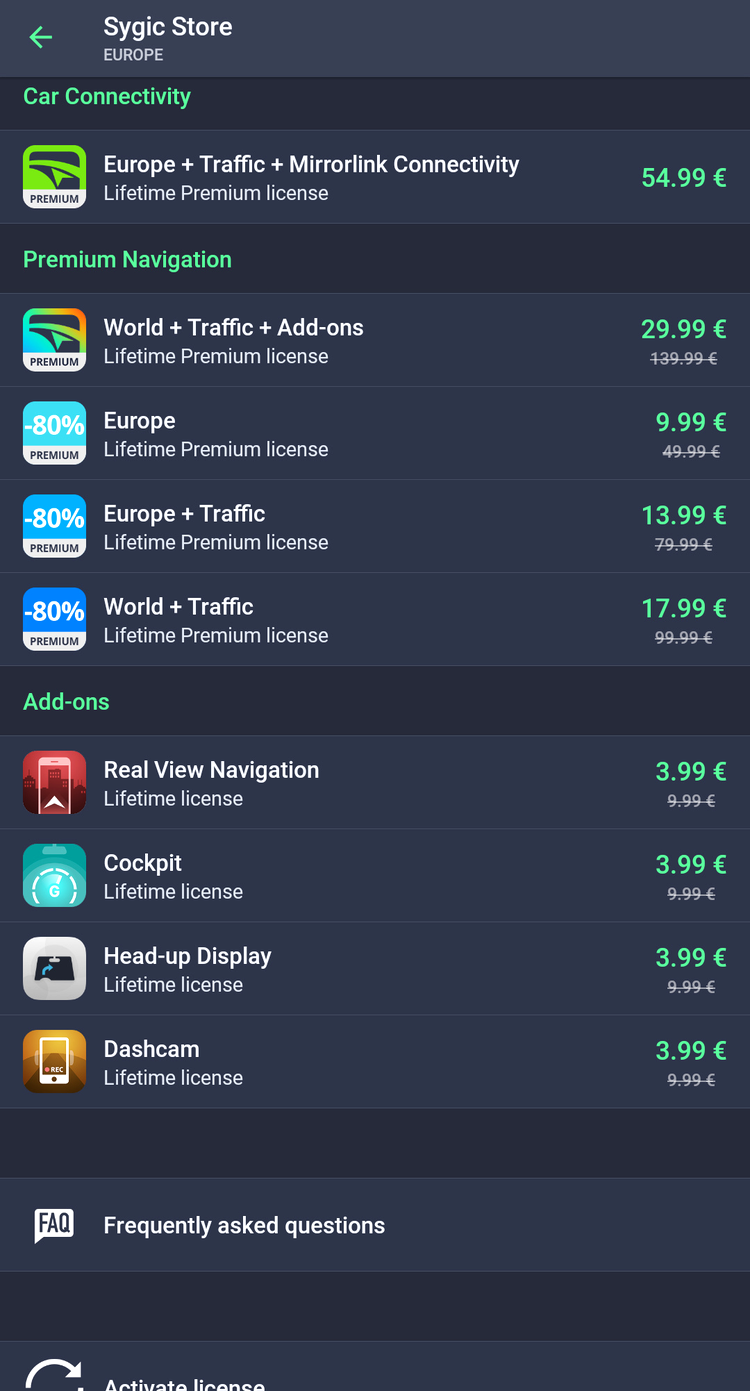
Task: Go back using the arrow icon
Action: pyautogui.click(x=40, y=38)
